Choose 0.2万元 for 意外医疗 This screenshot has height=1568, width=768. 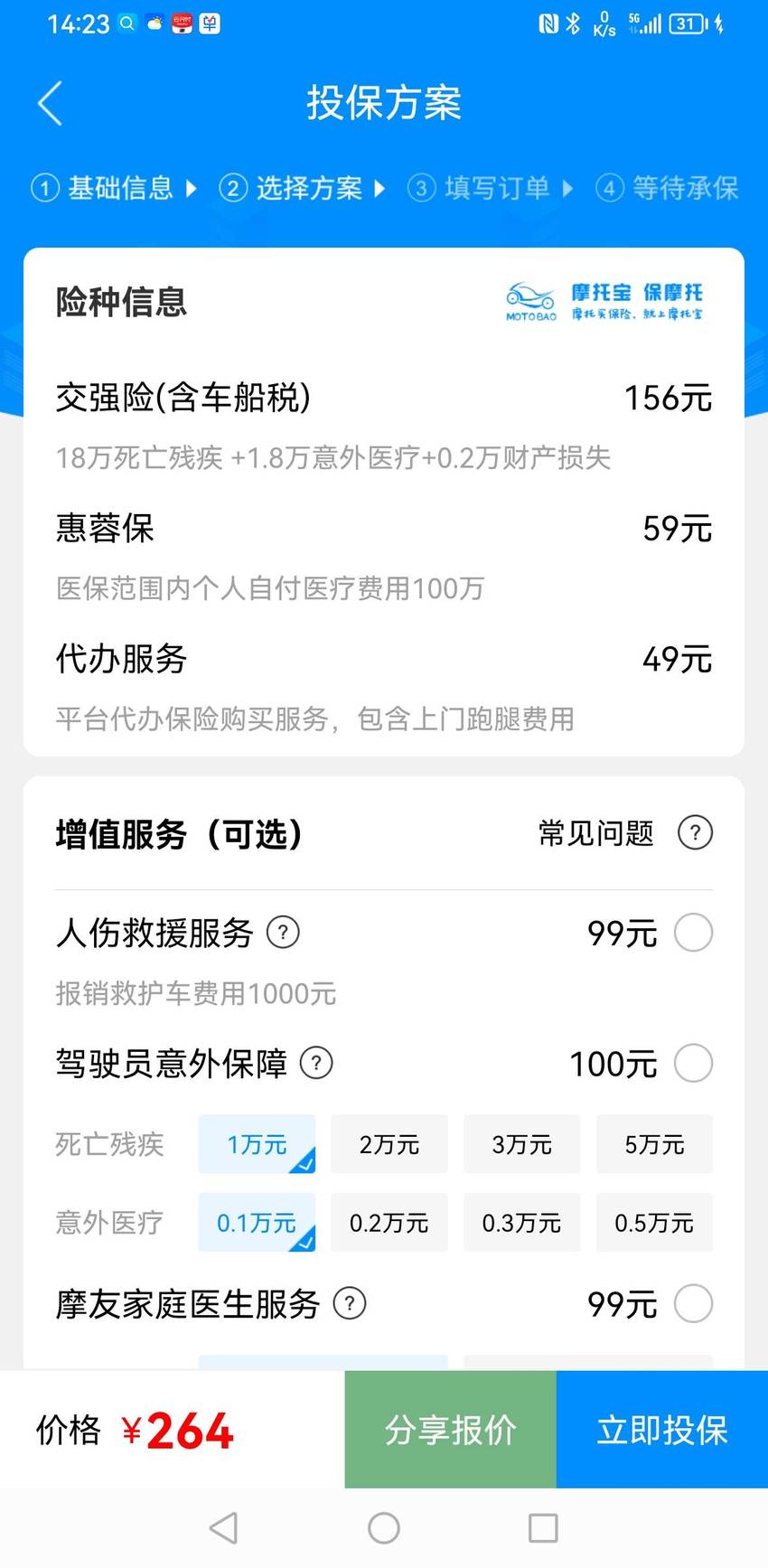pyautogui.click(x=389, y=1223)
